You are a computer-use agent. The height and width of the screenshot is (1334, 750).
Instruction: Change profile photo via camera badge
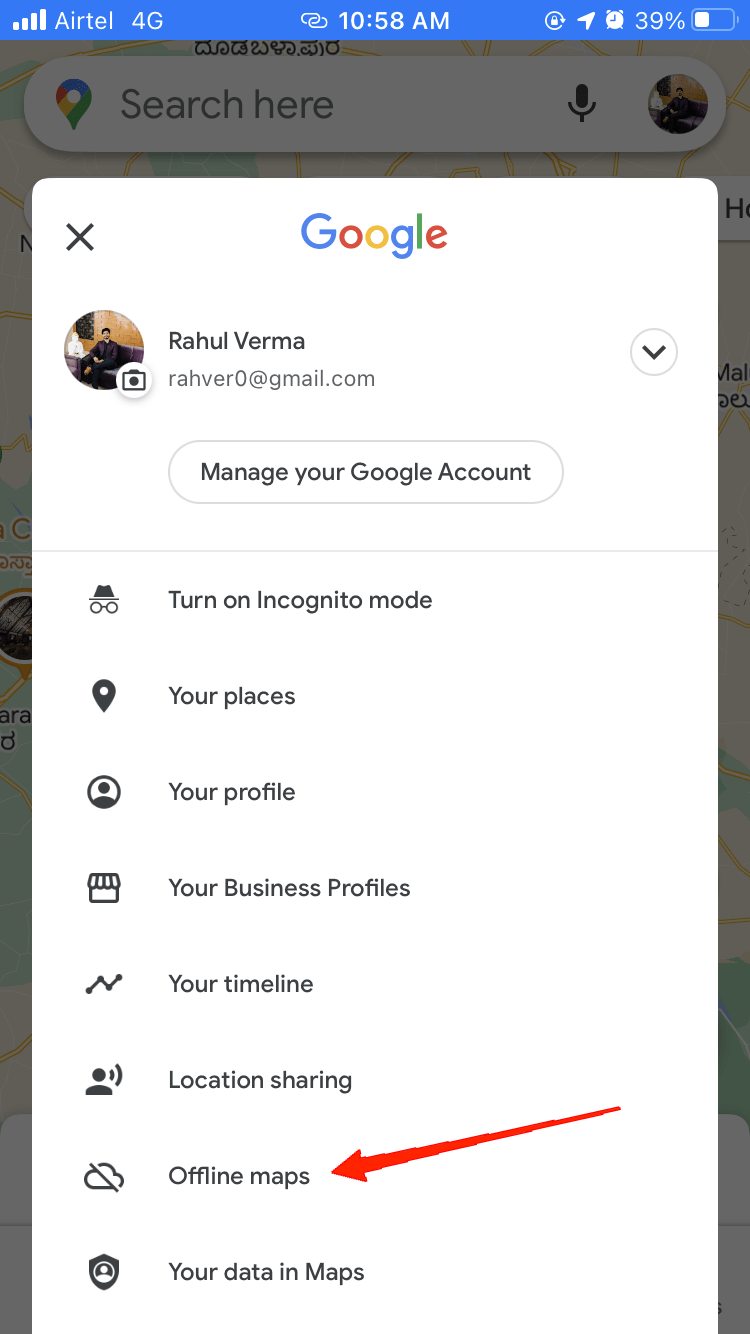(x=133, y=380)
